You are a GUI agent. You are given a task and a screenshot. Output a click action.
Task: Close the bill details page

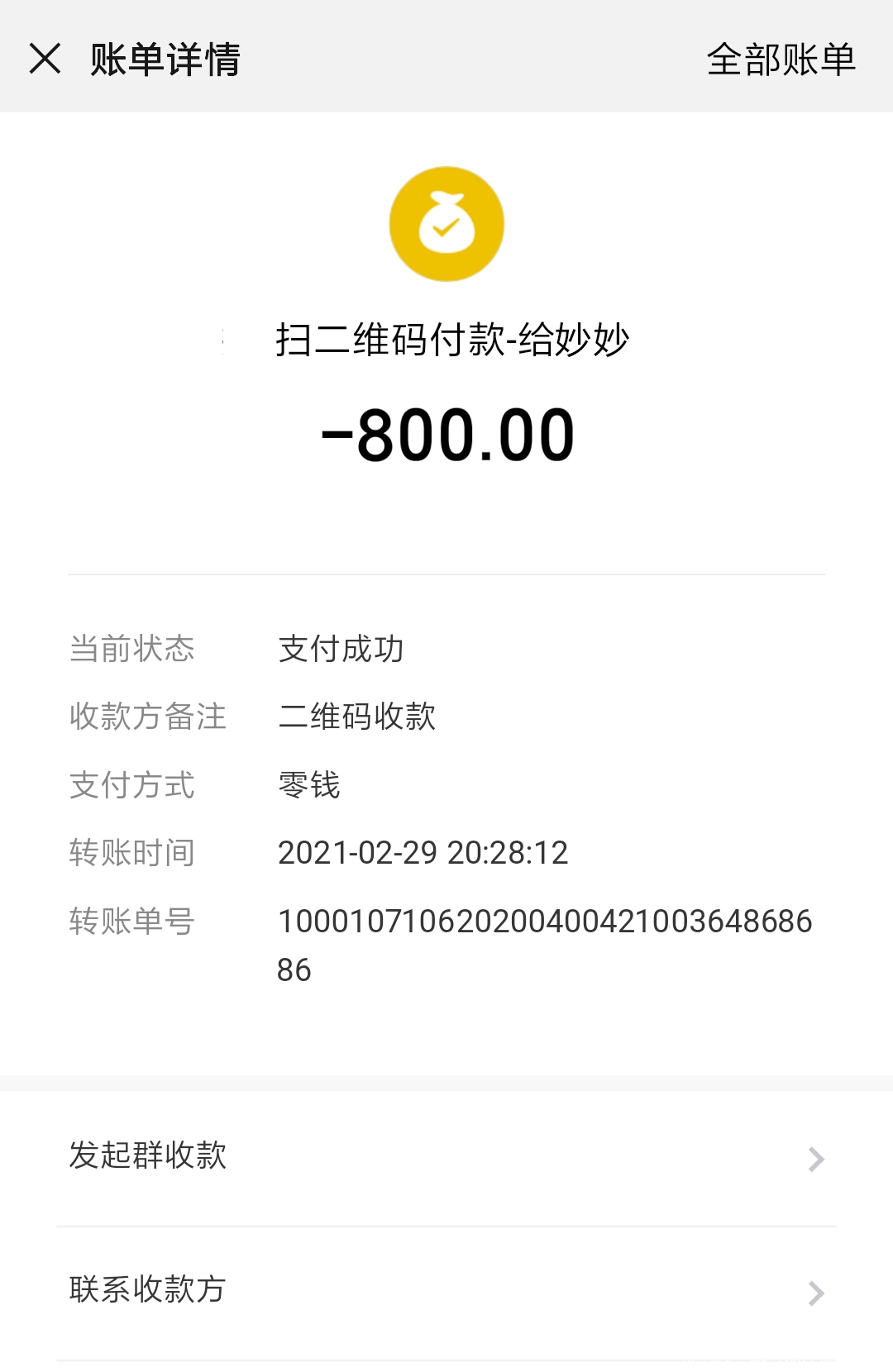[45, 59]
